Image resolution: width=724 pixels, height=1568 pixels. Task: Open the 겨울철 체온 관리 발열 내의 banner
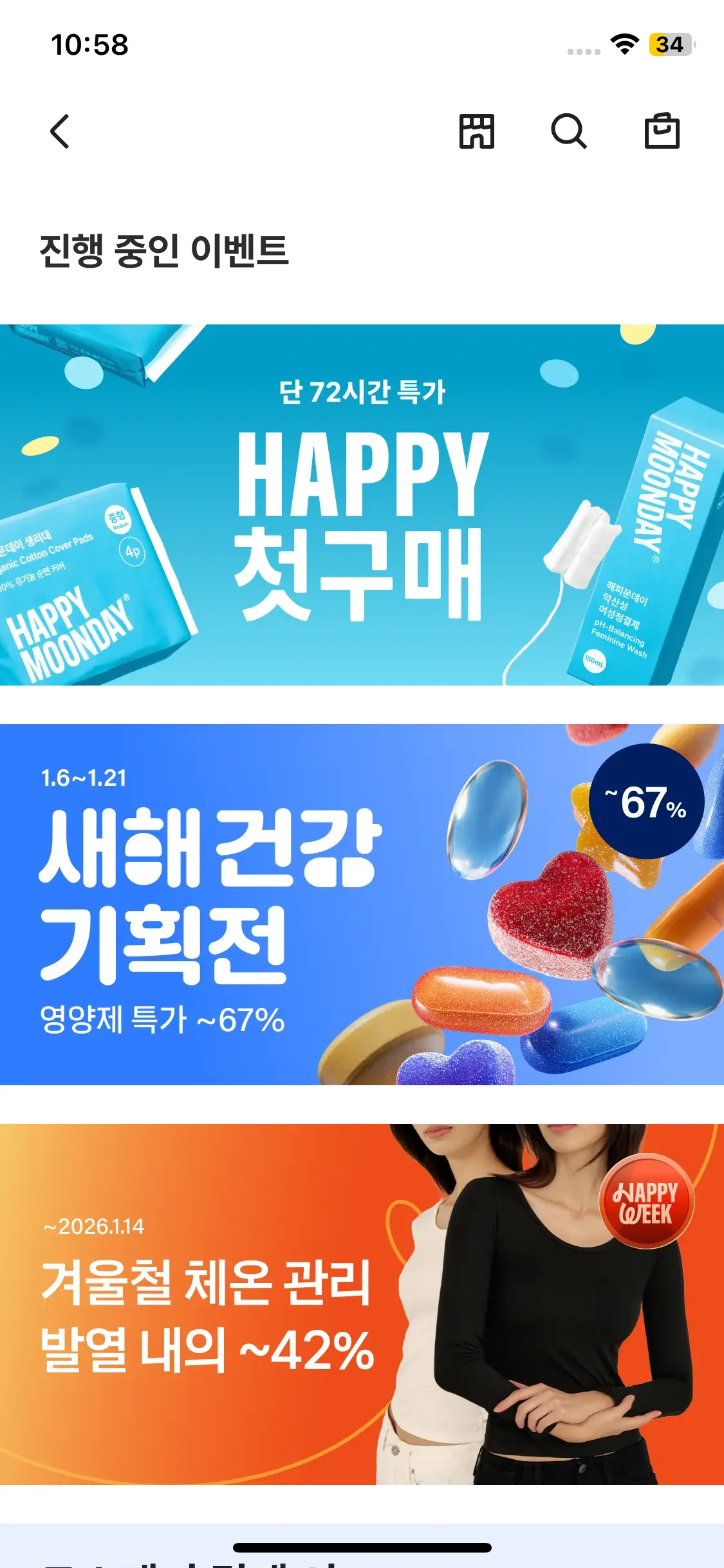pyautogui.click(x=362, y=1304)
